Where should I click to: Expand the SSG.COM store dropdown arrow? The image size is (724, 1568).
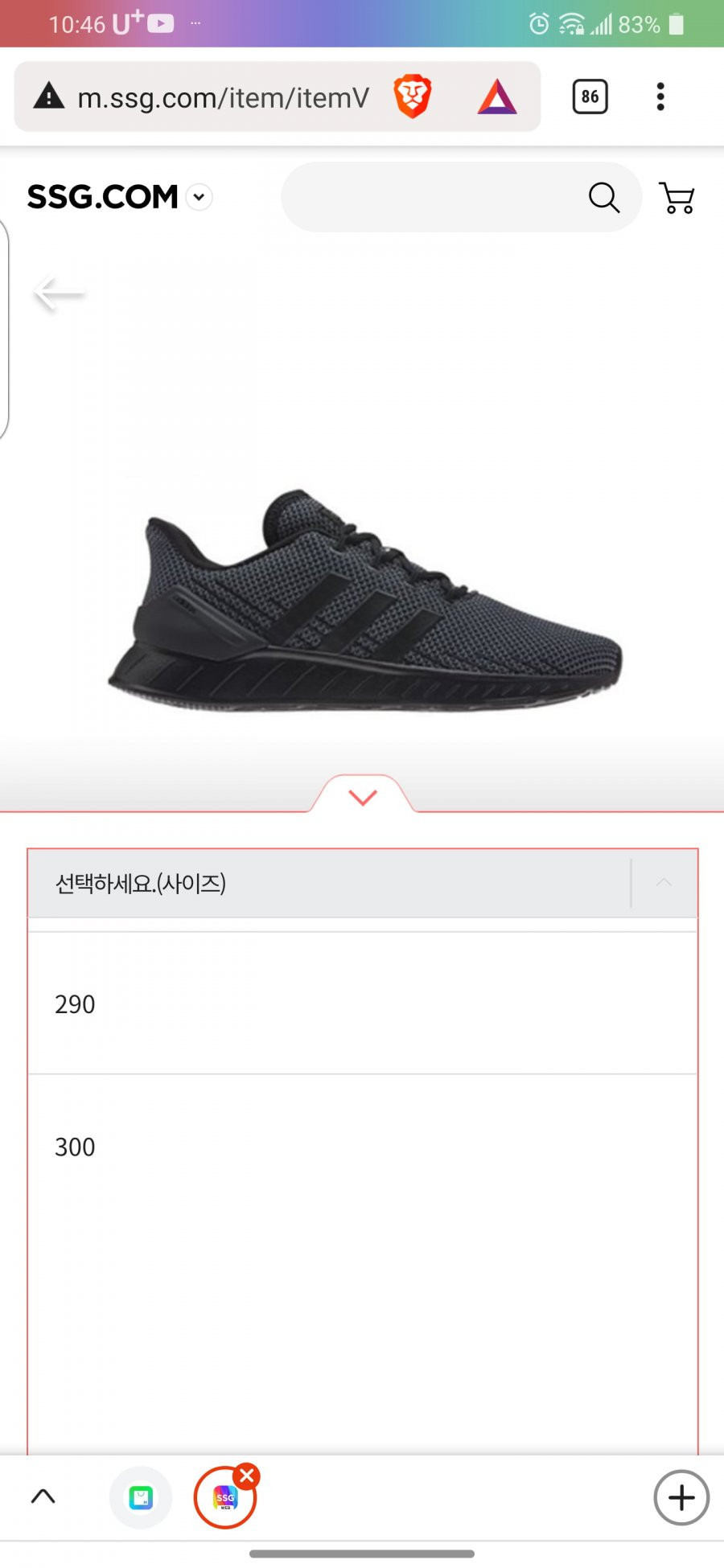pos(199,197)
